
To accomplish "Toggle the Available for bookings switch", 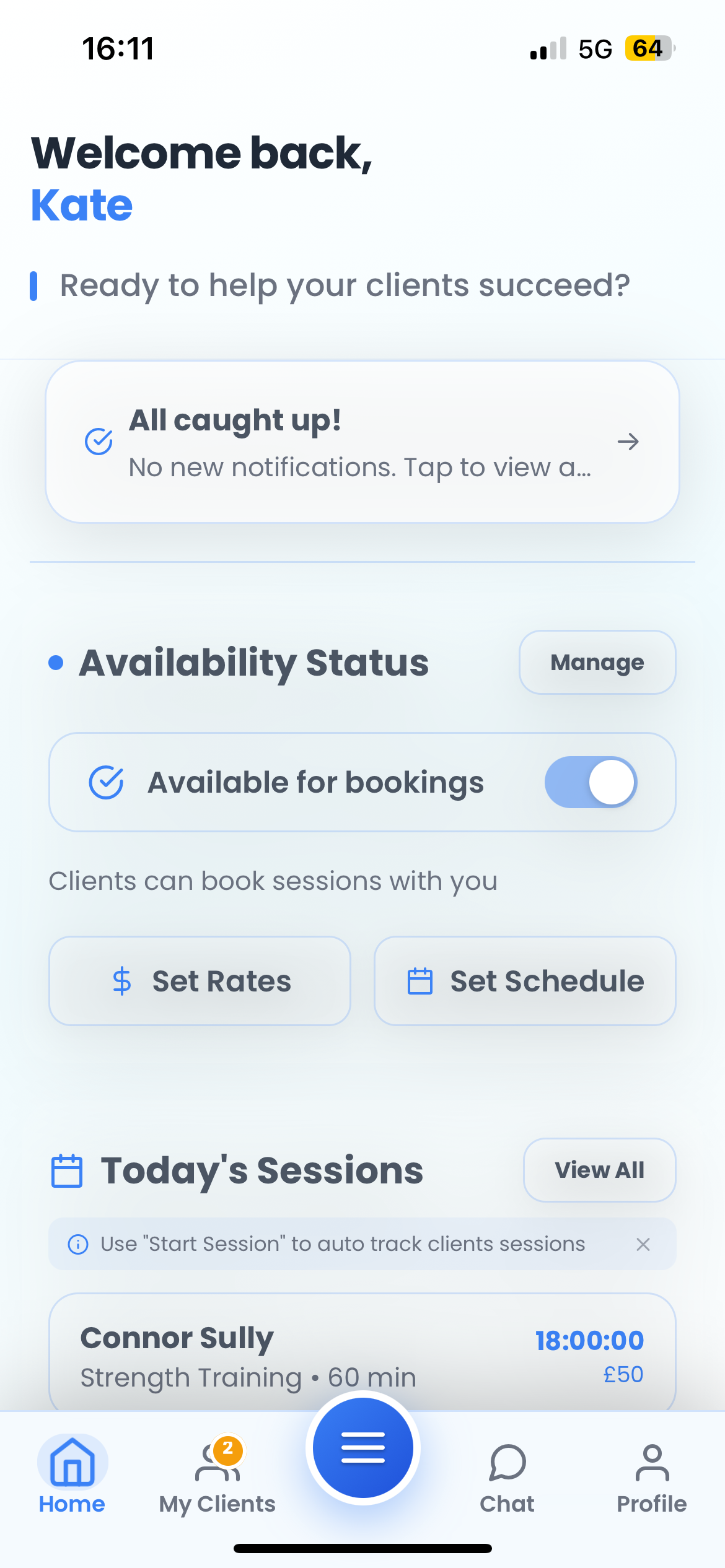I will click(x=591, y=782).
